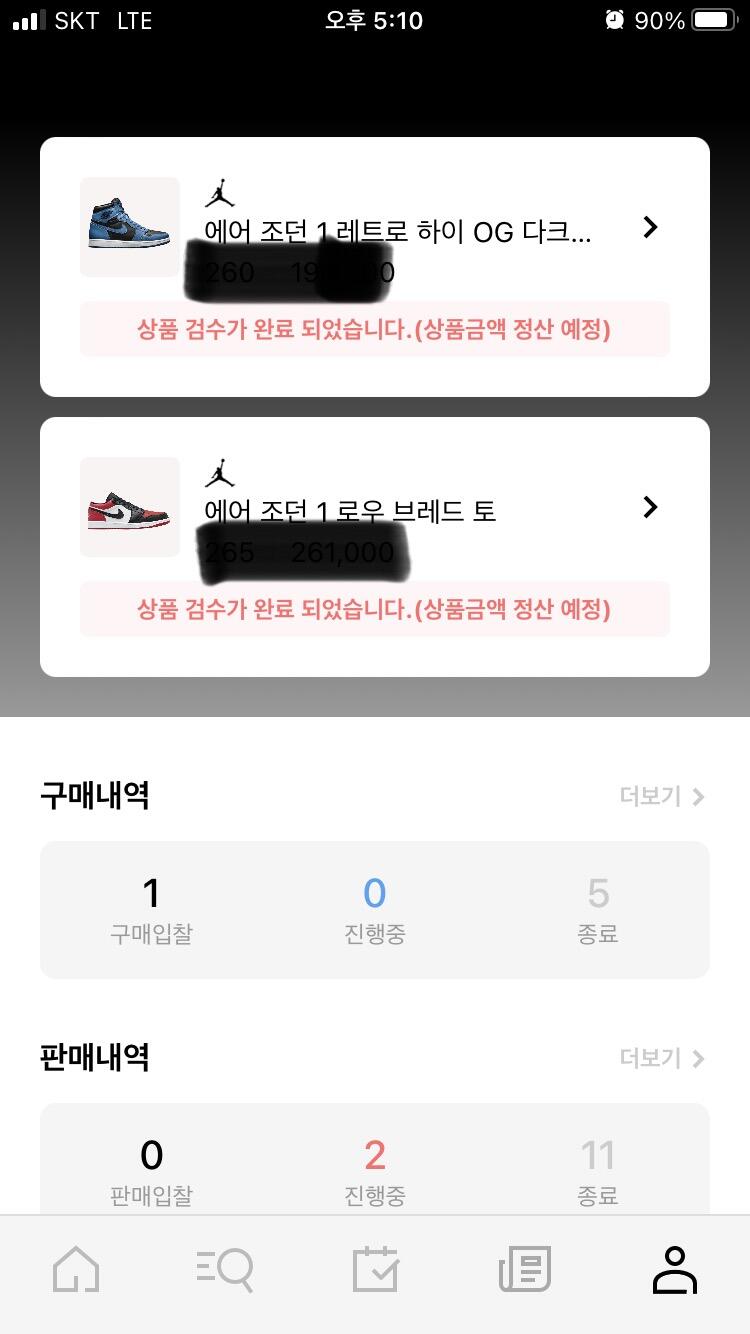View 진행중 sales in 판매내역
The height and width of the screenshot is (1334, 750).
(374, 1172)
